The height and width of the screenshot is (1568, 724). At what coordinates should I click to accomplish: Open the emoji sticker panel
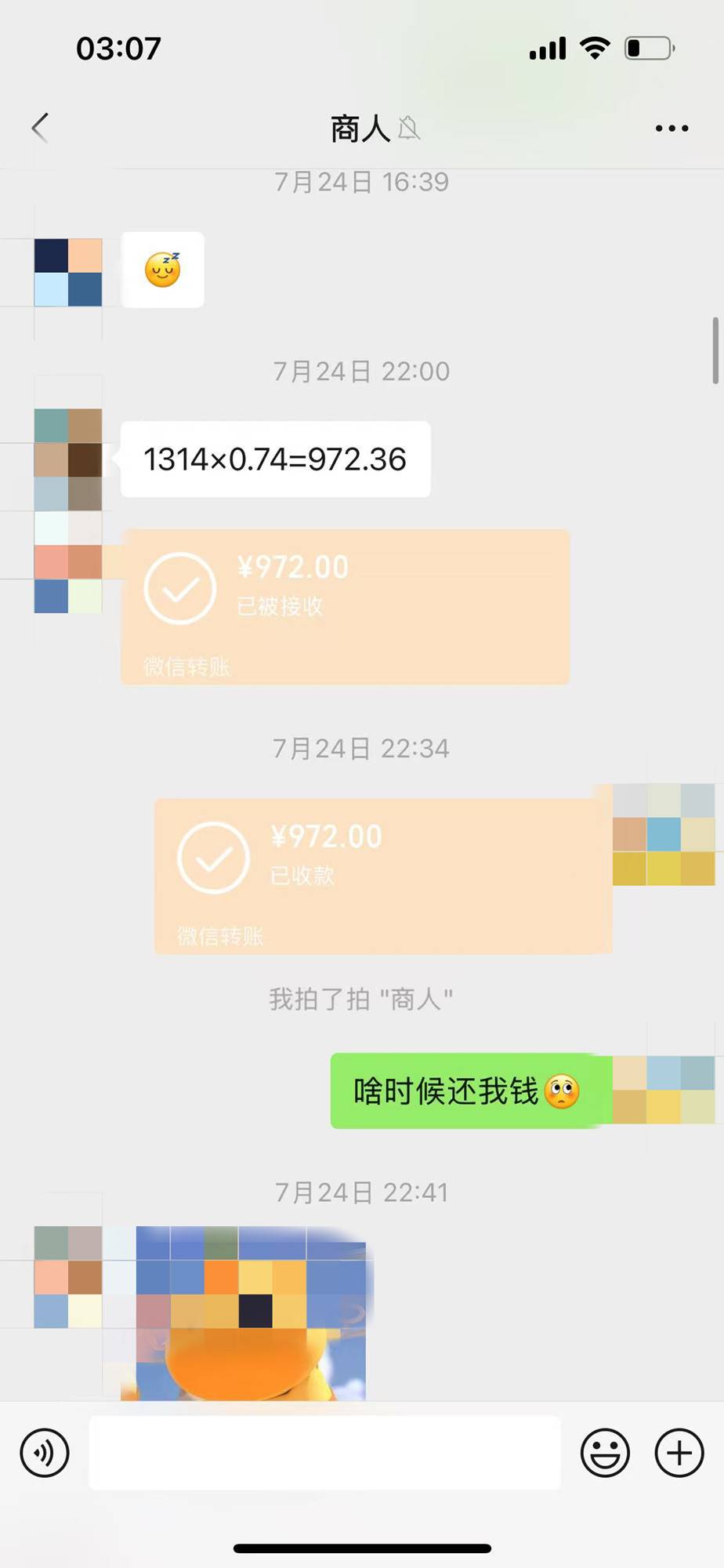[604, 1453]
